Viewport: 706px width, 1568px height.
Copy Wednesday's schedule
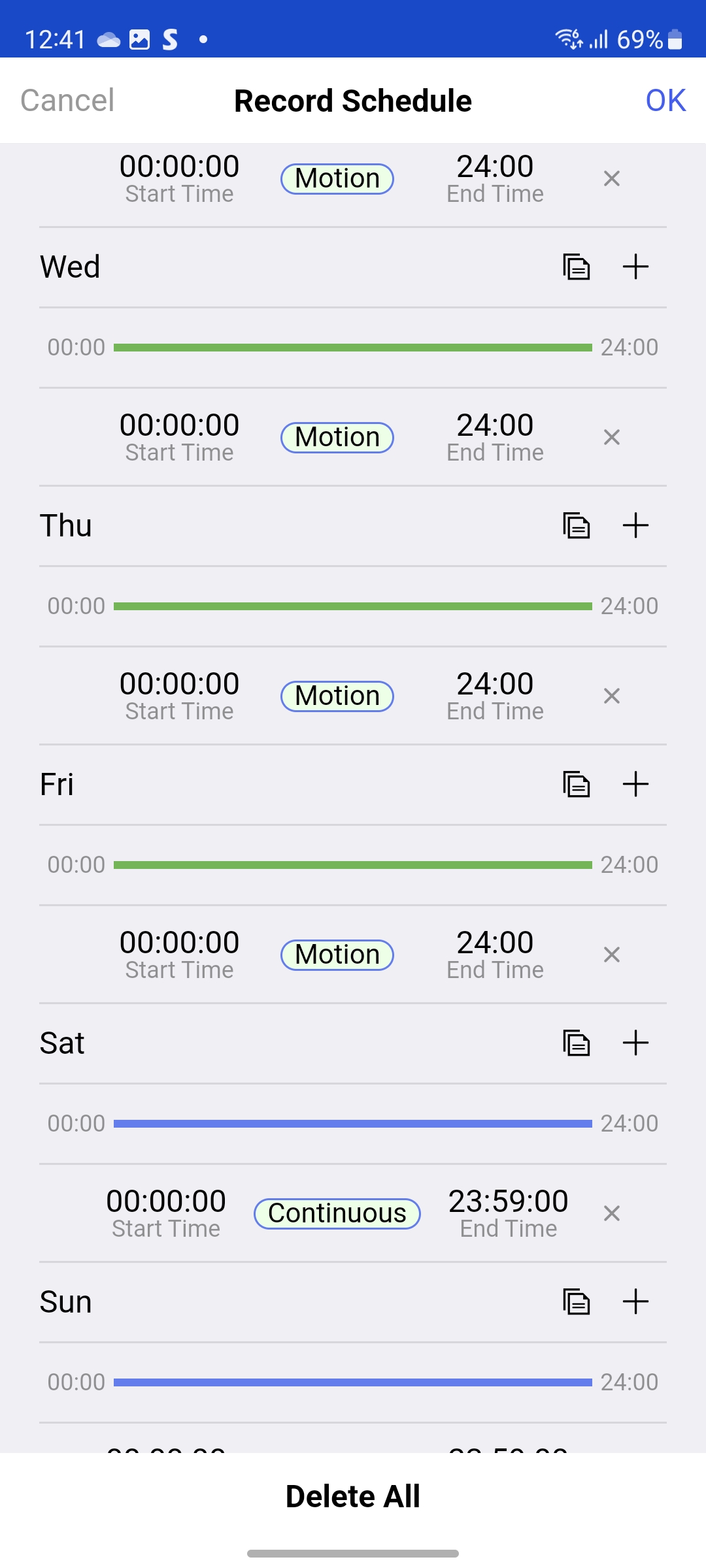point(577,267)
